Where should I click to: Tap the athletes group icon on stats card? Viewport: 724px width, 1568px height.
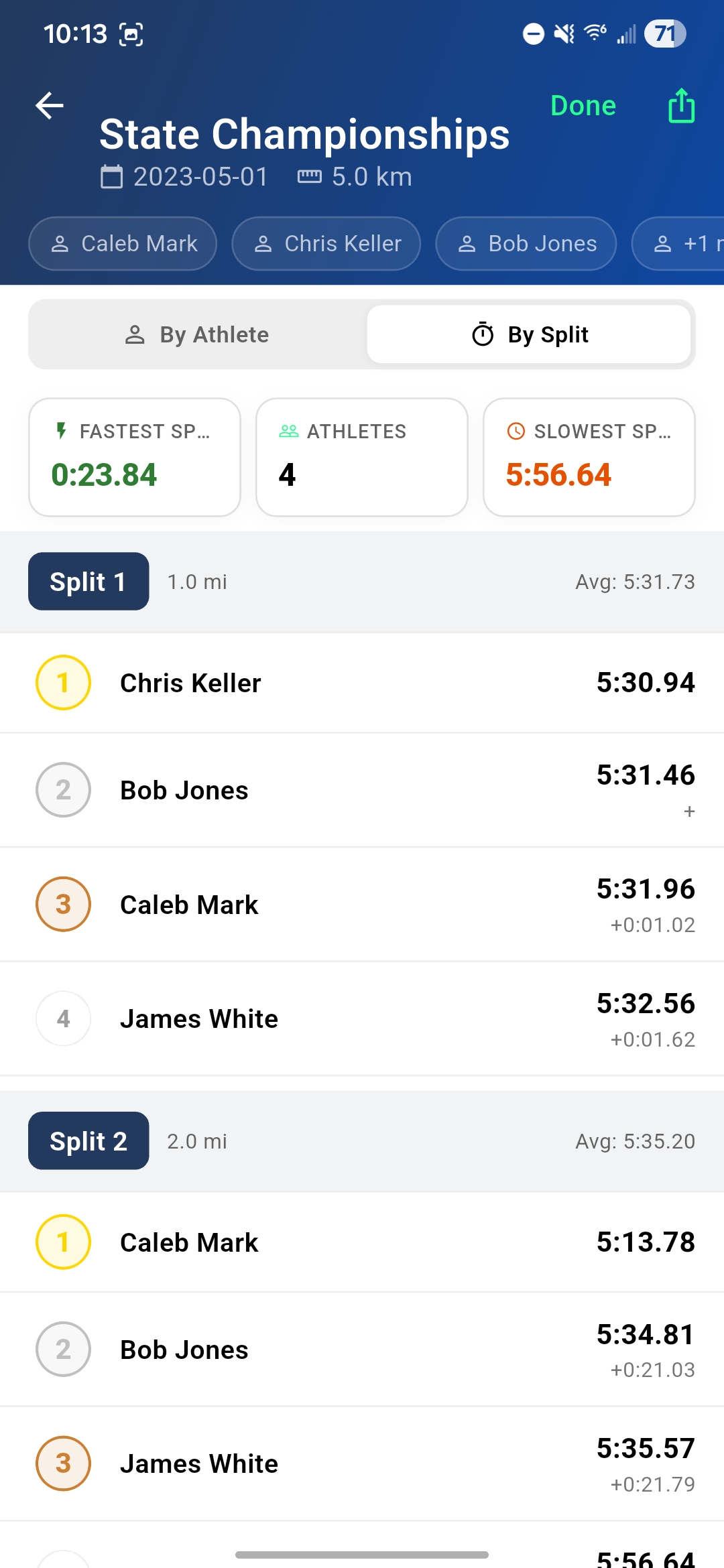pos(289,431)
